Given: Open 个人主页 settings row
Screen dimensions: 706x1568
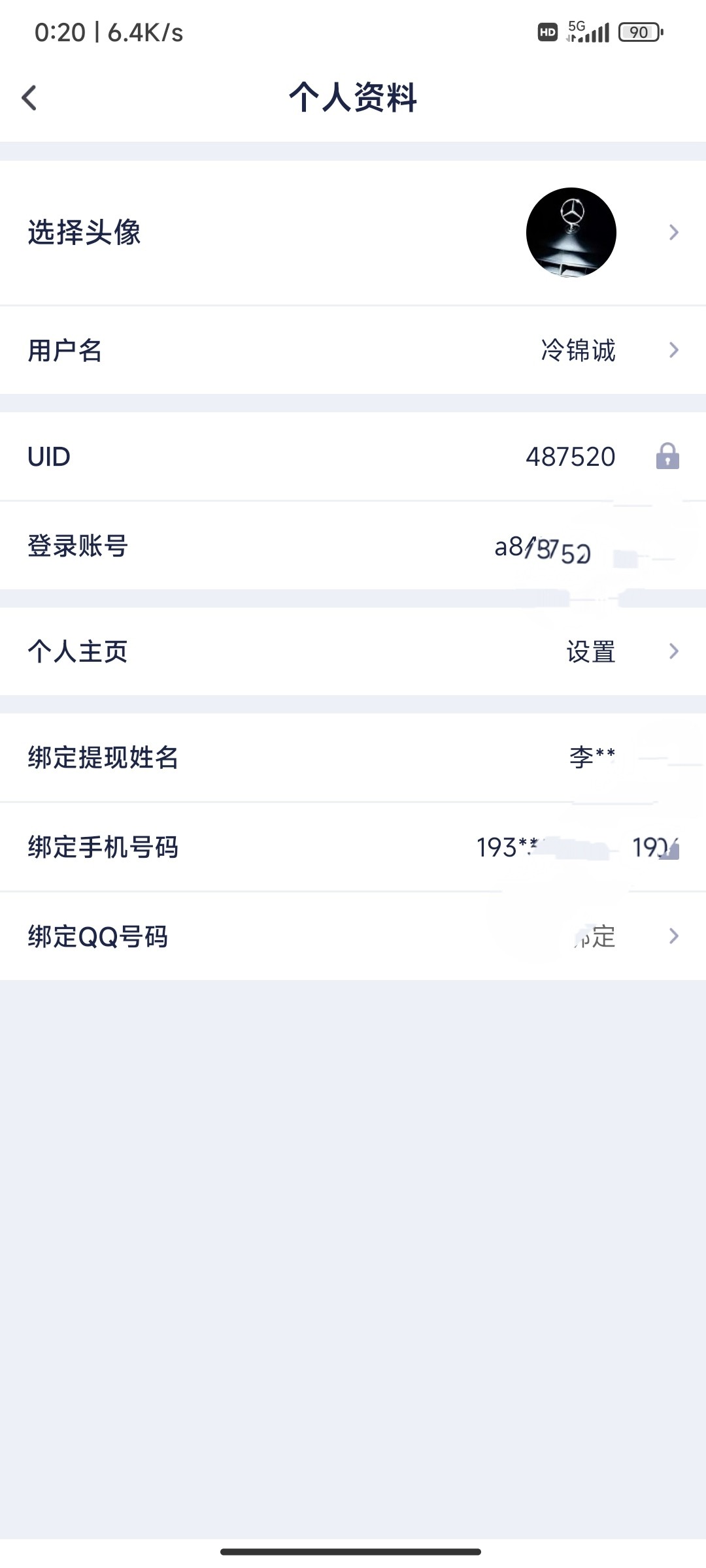Looking at the screenshot, I should (x=353, y=651).
